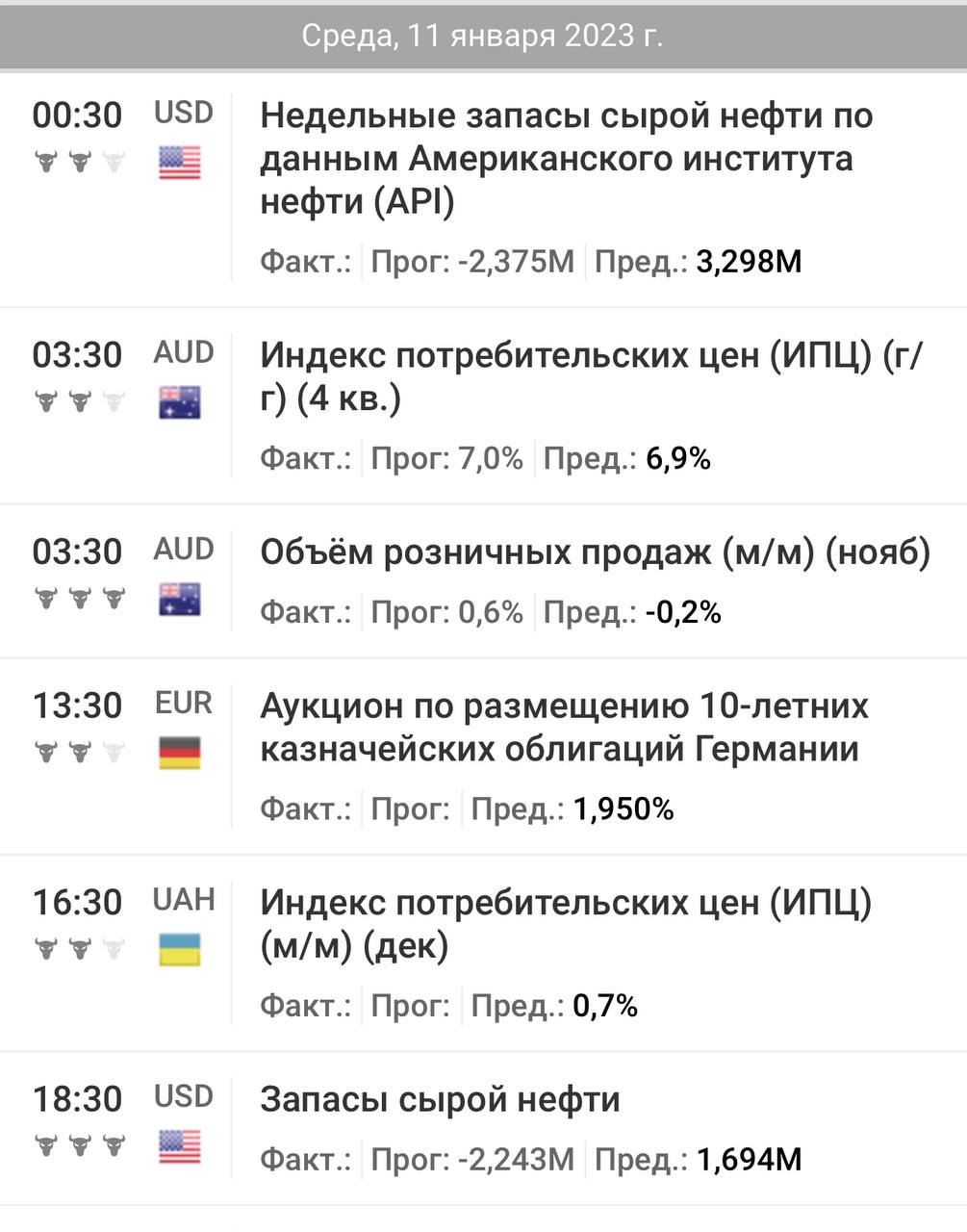This screenshot has width=967, height=1232.
Task: Open the Ukrainian CPI (м/м) дек event
Action: click(483, 953)
